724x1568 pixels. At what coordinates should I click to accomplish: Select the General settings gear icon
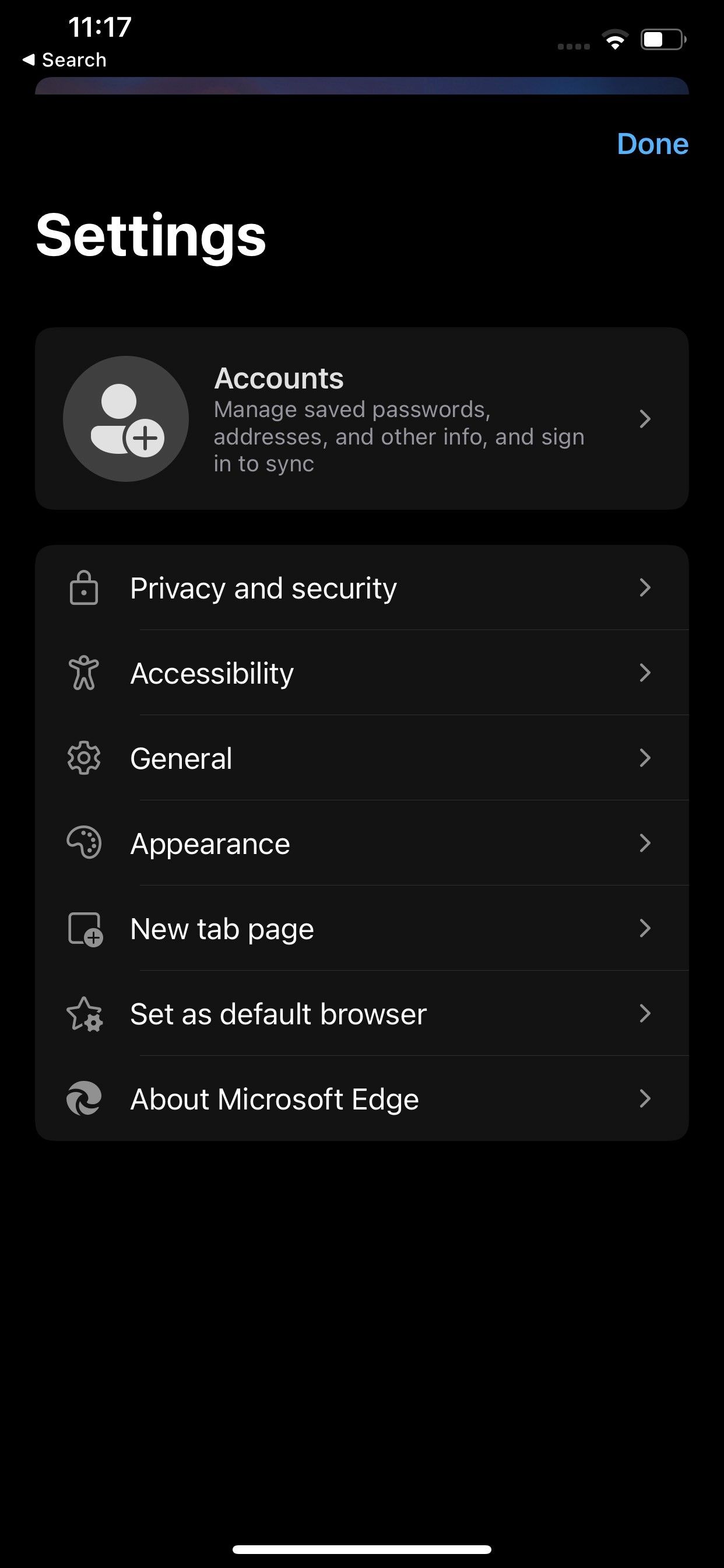83,758
